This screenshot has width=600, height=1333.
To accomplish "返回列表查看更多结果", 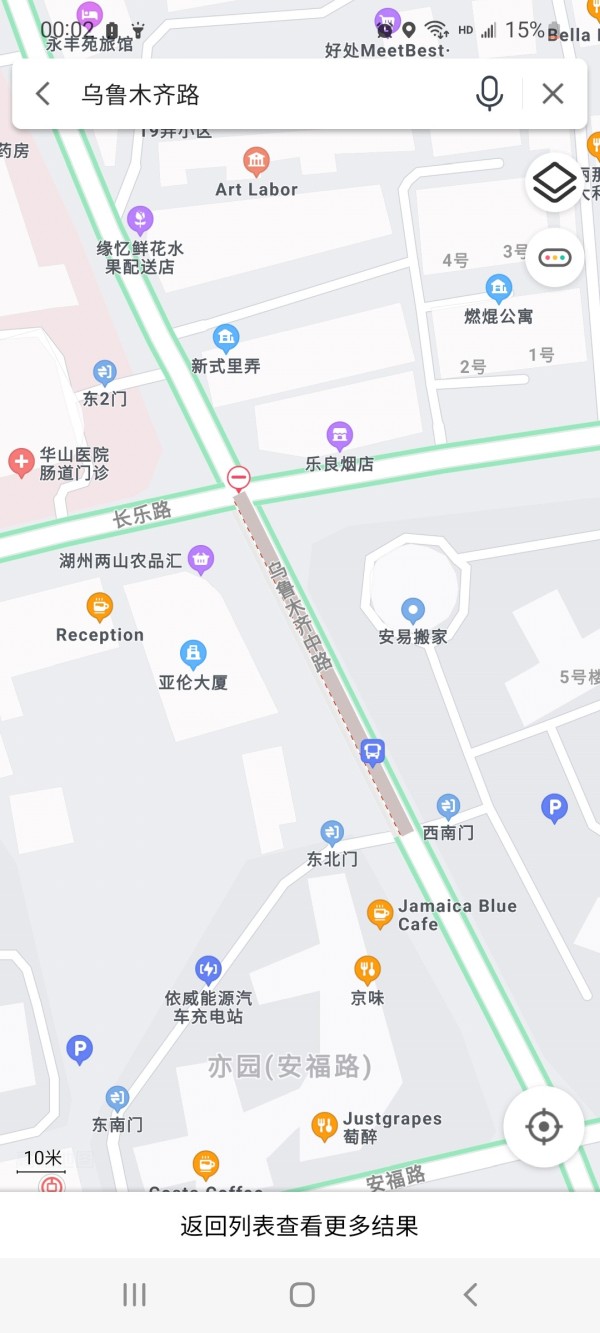I will coord(299,1225).
